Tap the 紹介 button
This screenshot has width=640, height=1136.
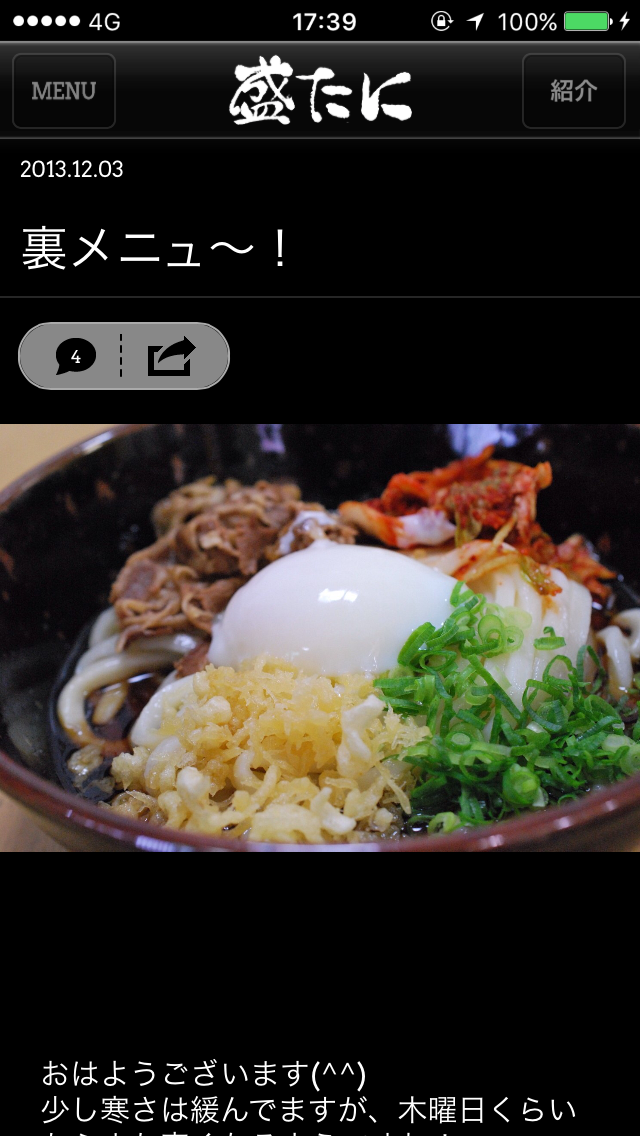(573, 91)
